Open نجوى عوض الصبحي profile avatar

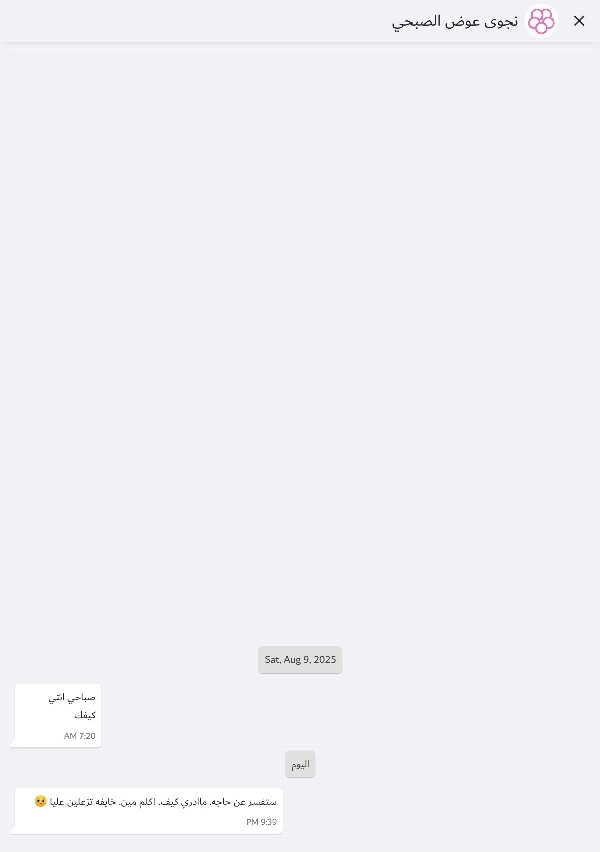(x=541, y=21)
